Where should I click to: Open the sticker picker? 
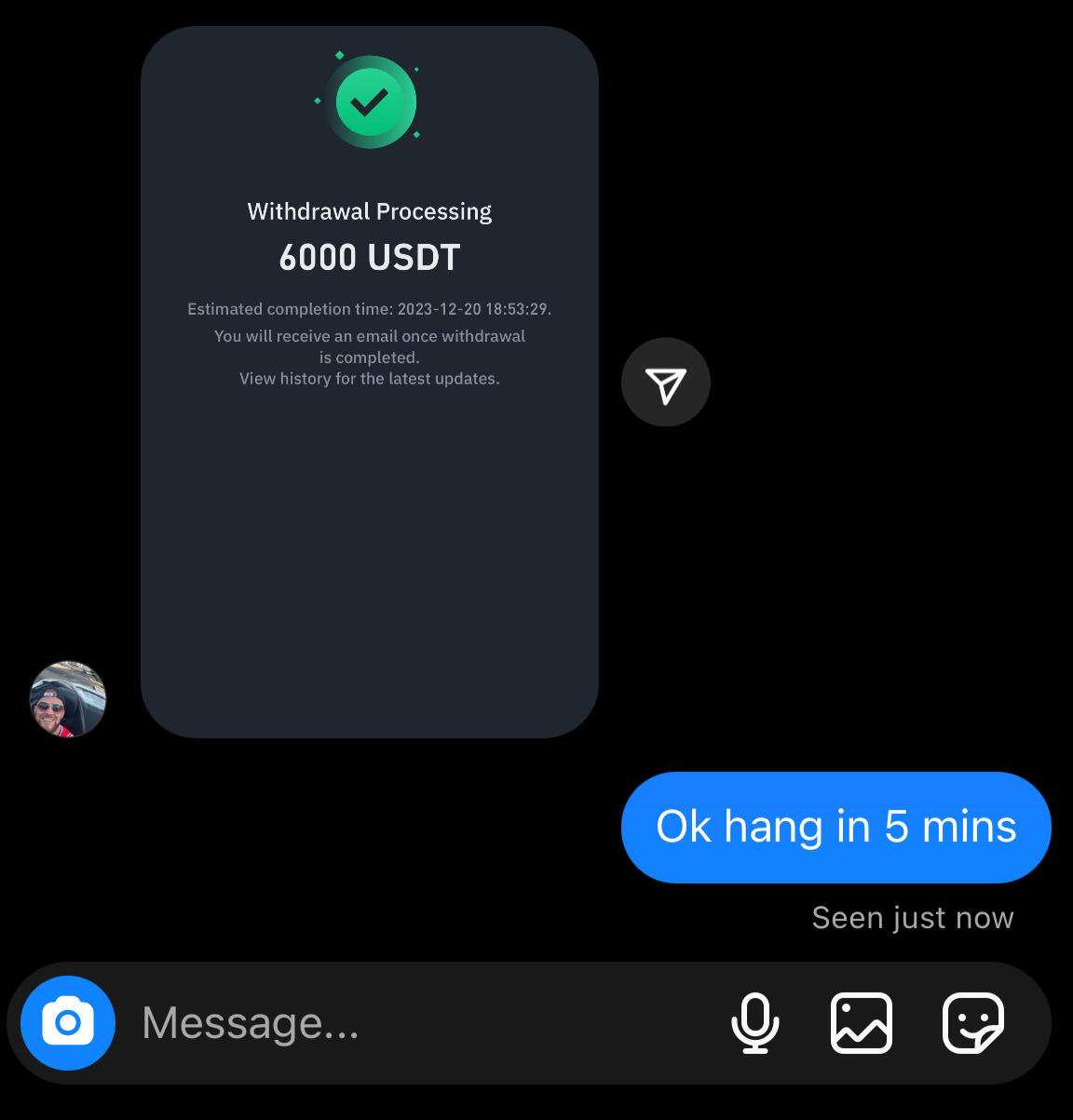point(972,1022)
